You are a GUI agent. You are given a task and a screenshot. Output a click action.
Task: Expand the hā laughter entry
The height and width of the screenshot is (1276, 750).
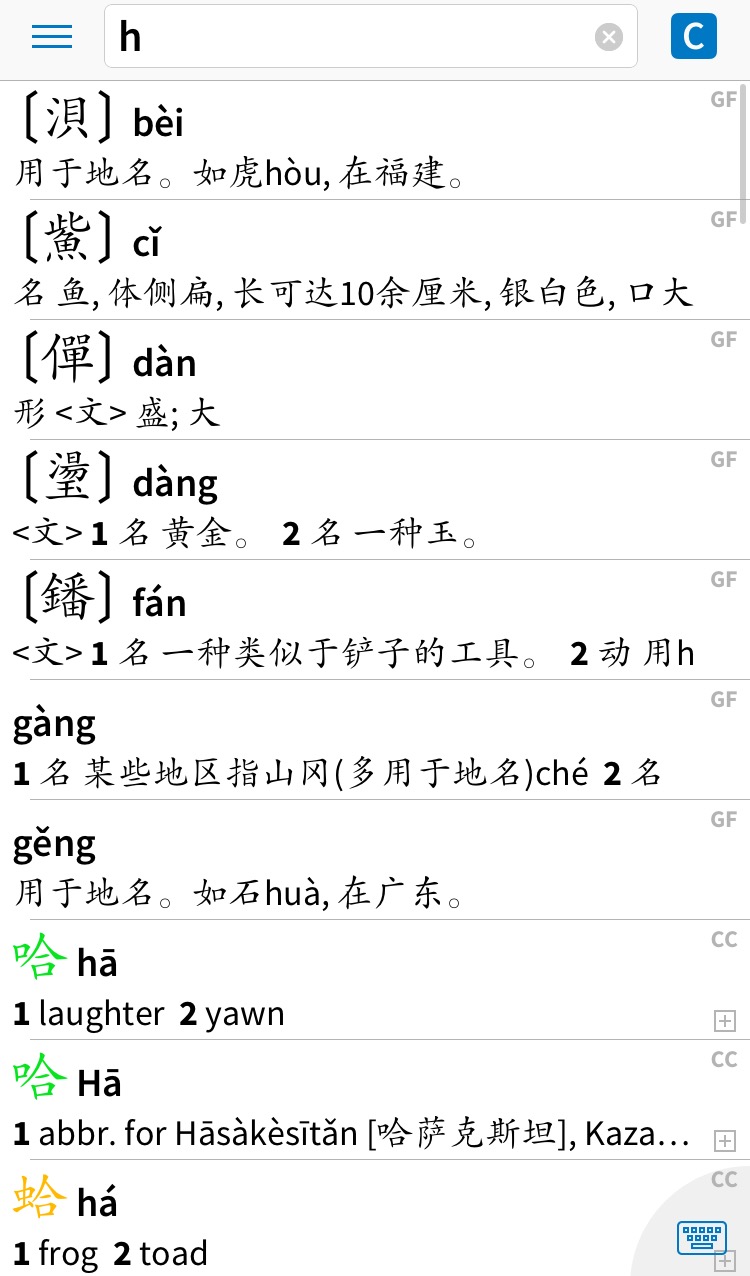(725, 1021)
